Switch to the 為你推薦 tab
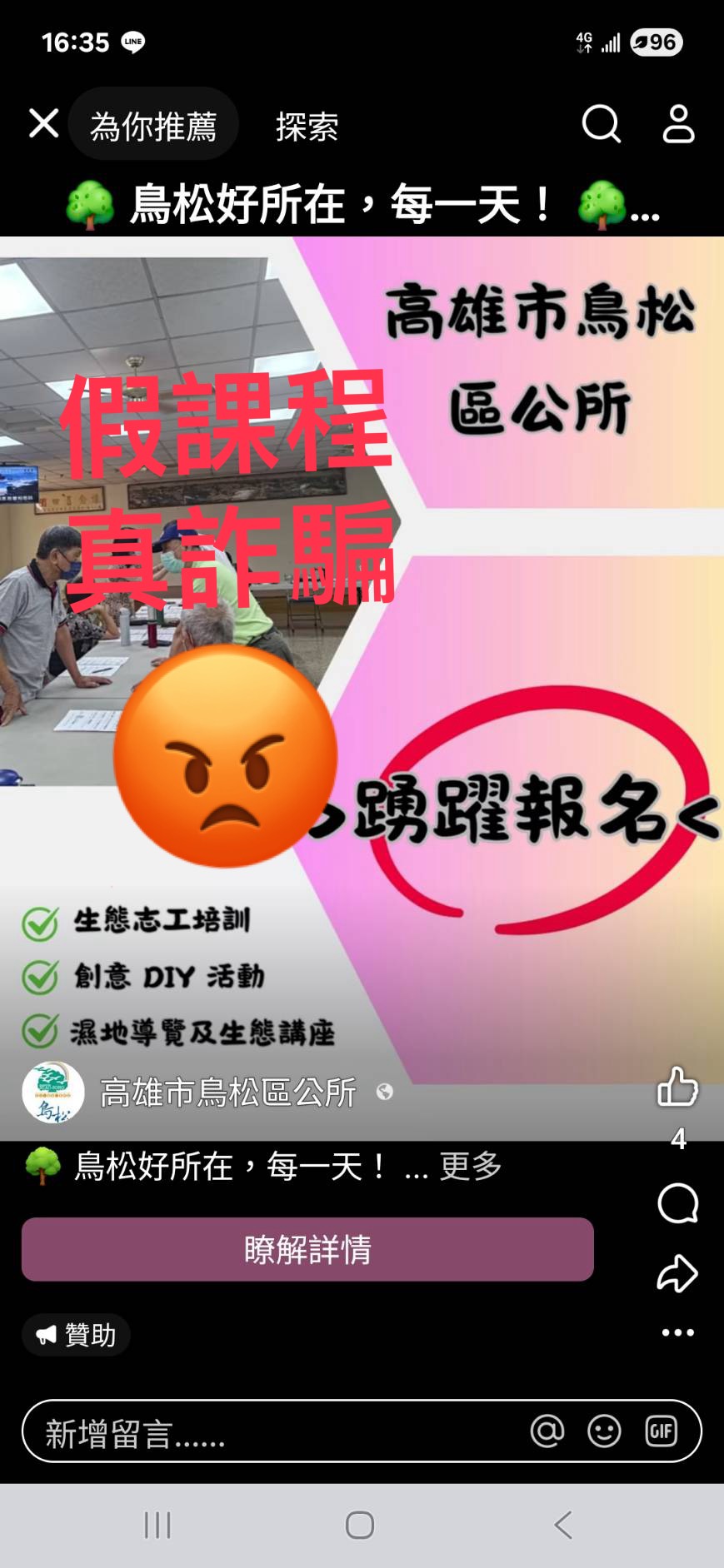Viewport: 724px width, 1568px height. 153,126
